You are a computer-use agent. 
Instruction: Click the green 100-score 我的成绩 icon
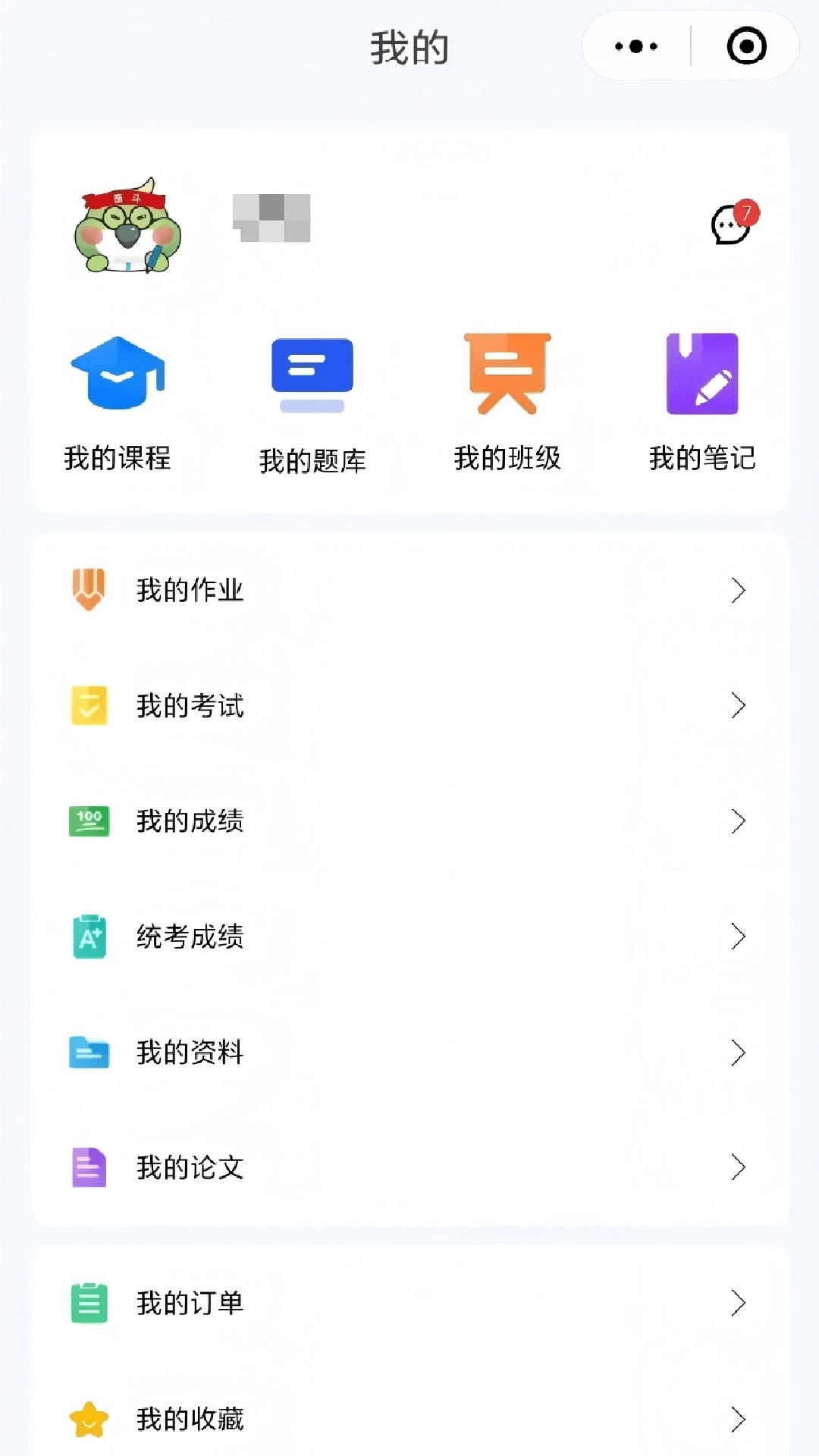(x=88, y=821)
